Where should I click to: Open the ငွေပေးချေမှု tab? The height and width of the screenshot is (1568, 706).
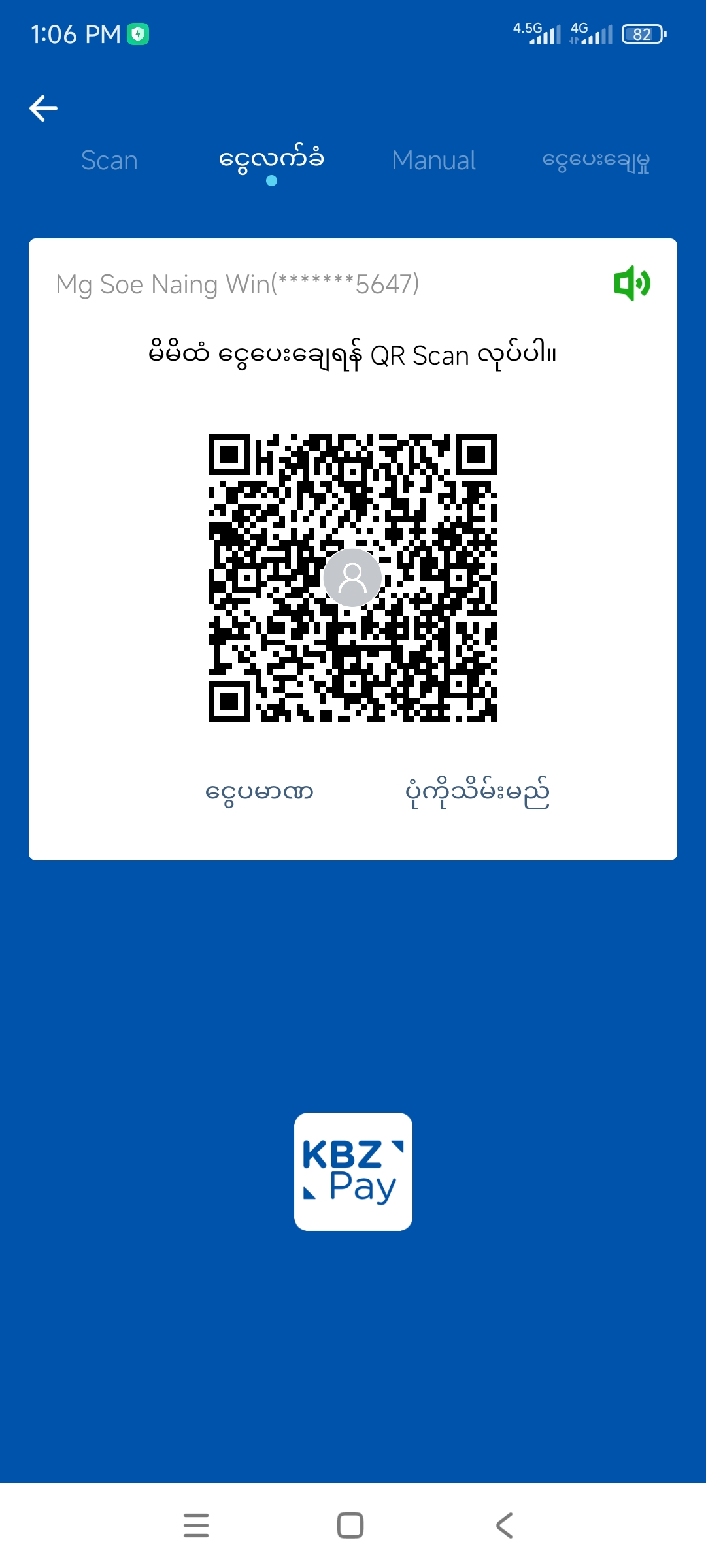point(596,161)
